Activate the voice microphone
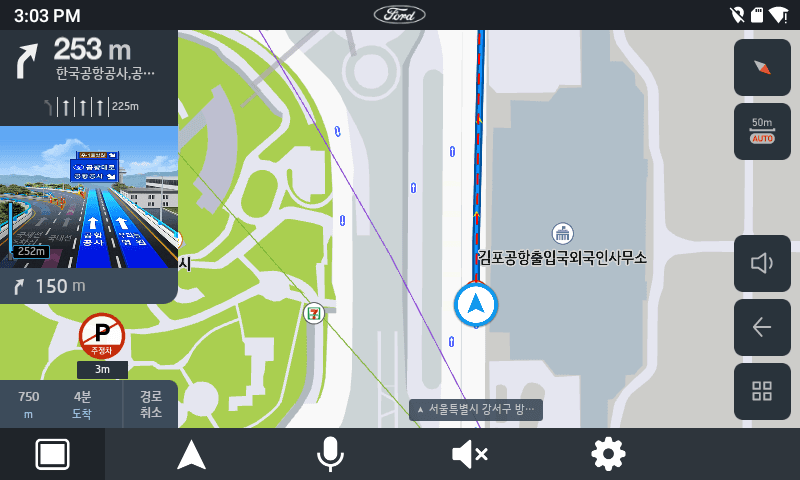 pos(330,455)
